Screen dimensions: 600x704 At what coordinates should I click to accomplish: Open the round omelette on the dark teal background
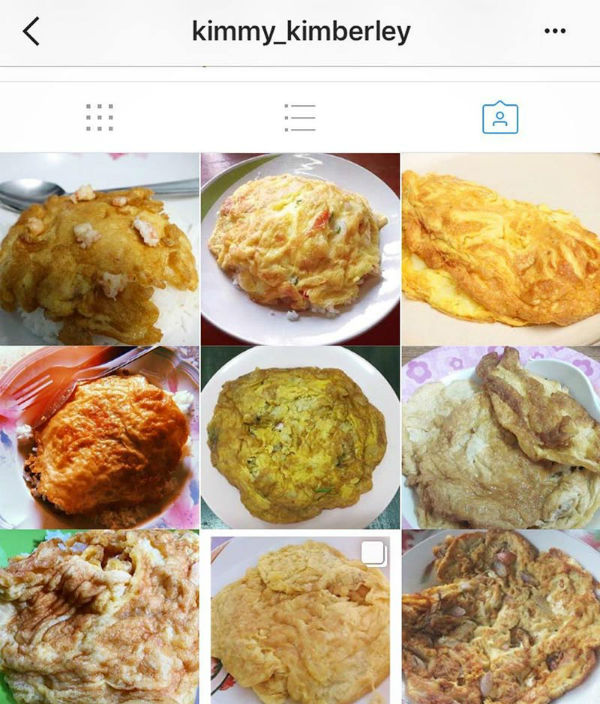(300, 437)
